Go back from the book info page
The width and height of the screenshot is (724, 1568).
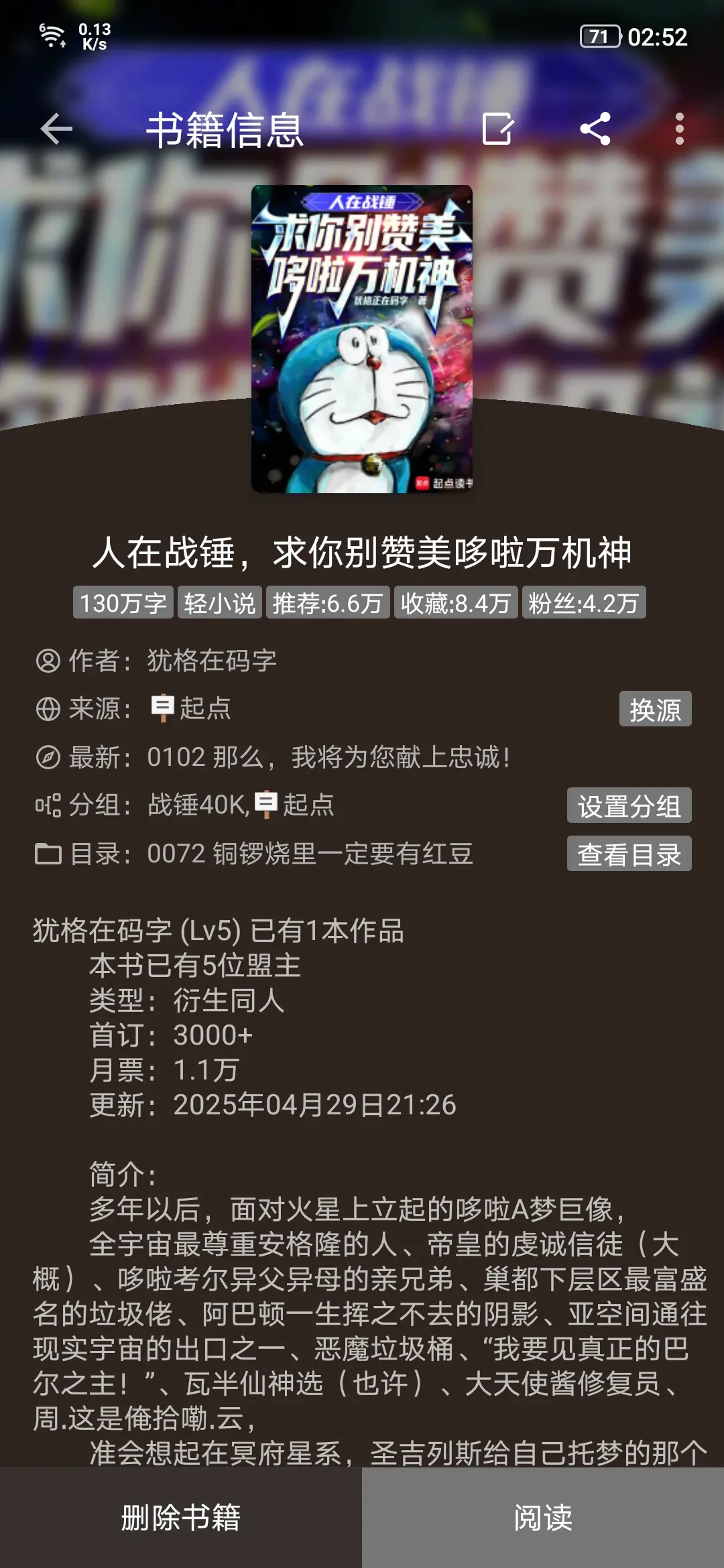click(56, 129)
